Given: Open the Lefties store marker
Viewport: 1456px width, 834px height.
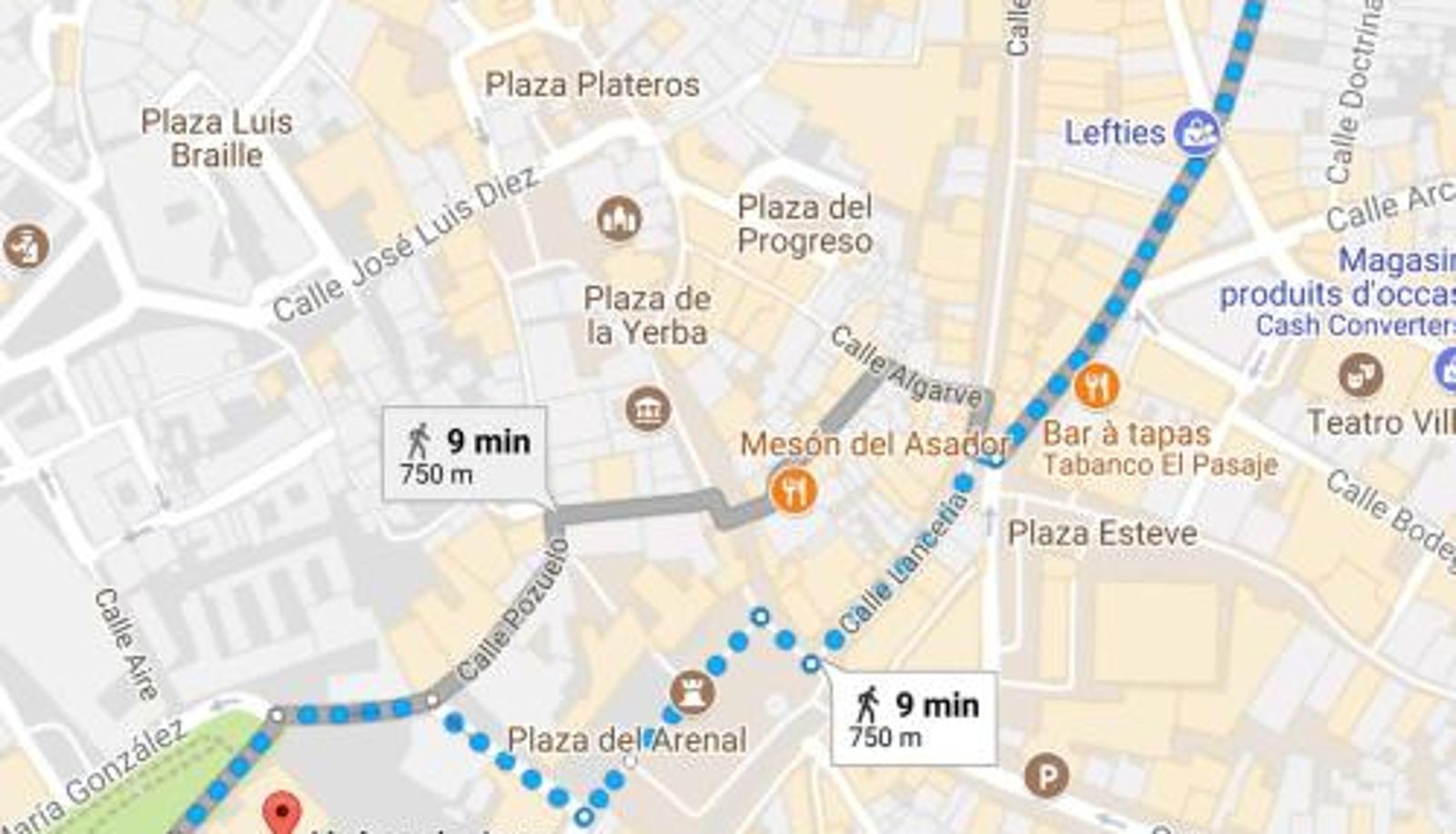Looking at the screenshot, I should point(1195,133).
